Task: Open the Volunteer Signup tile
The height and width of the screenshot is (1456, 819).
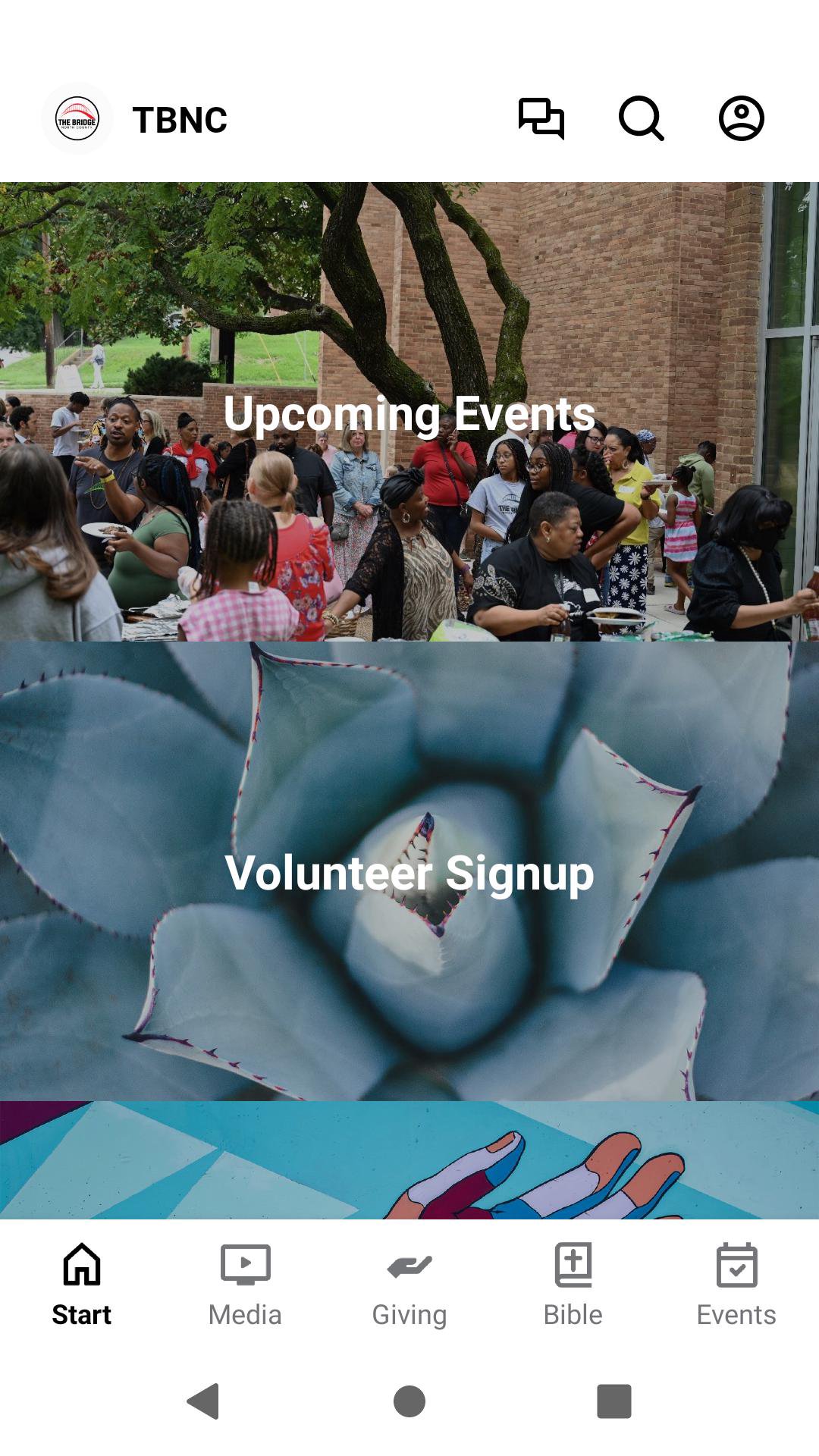Action: point(409,871)
